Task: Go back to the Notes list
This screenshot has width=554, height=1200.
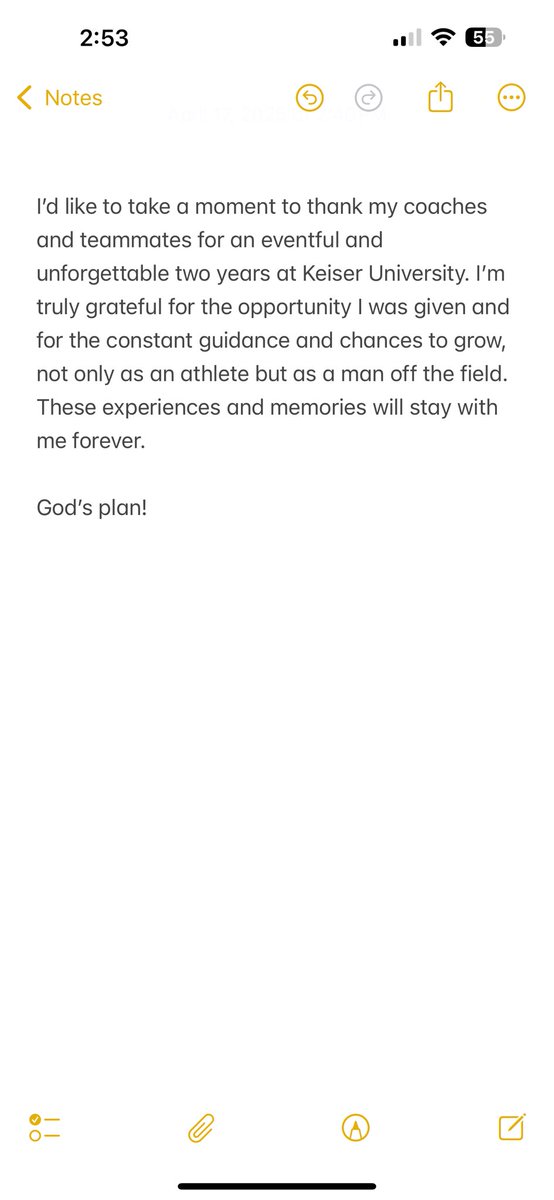Action: (x=60, y=98)
